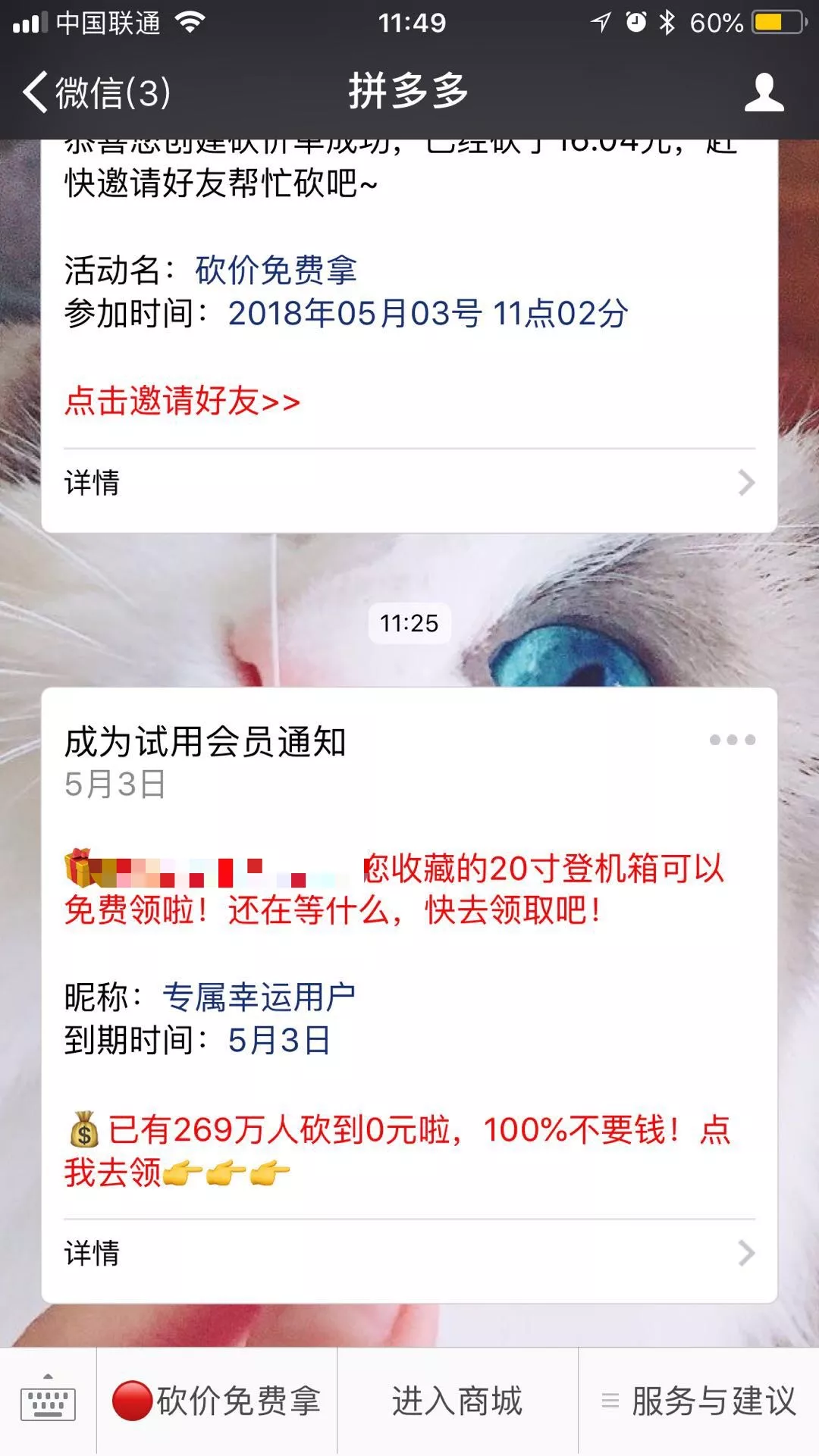Tap the money bag emoji in message
The width and height of the screenshot is (819, 1456).
(83, 1129)
